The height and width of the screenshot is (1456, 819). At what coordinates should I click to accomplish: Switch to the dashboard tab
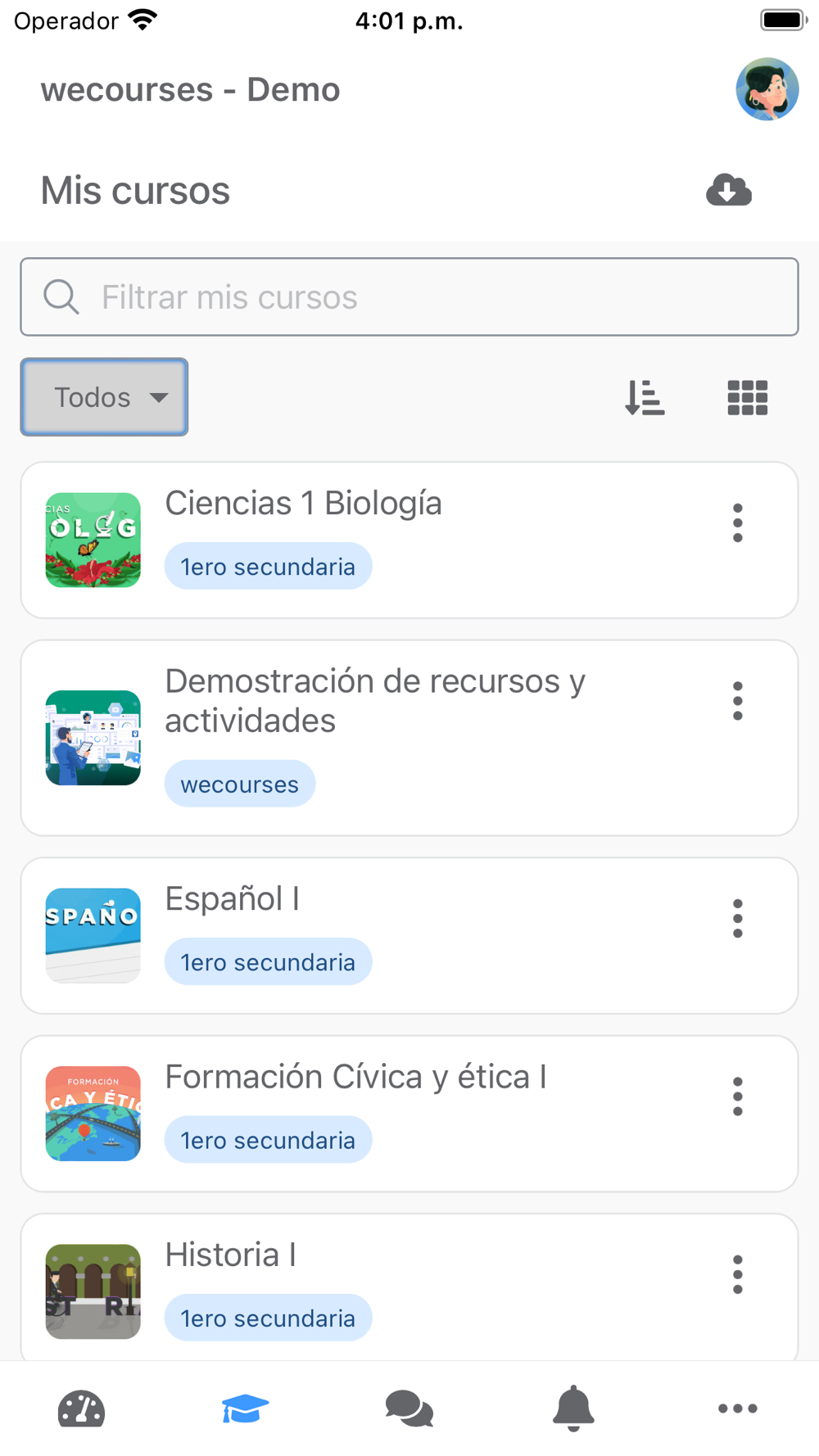click(x=81, y=1409)
